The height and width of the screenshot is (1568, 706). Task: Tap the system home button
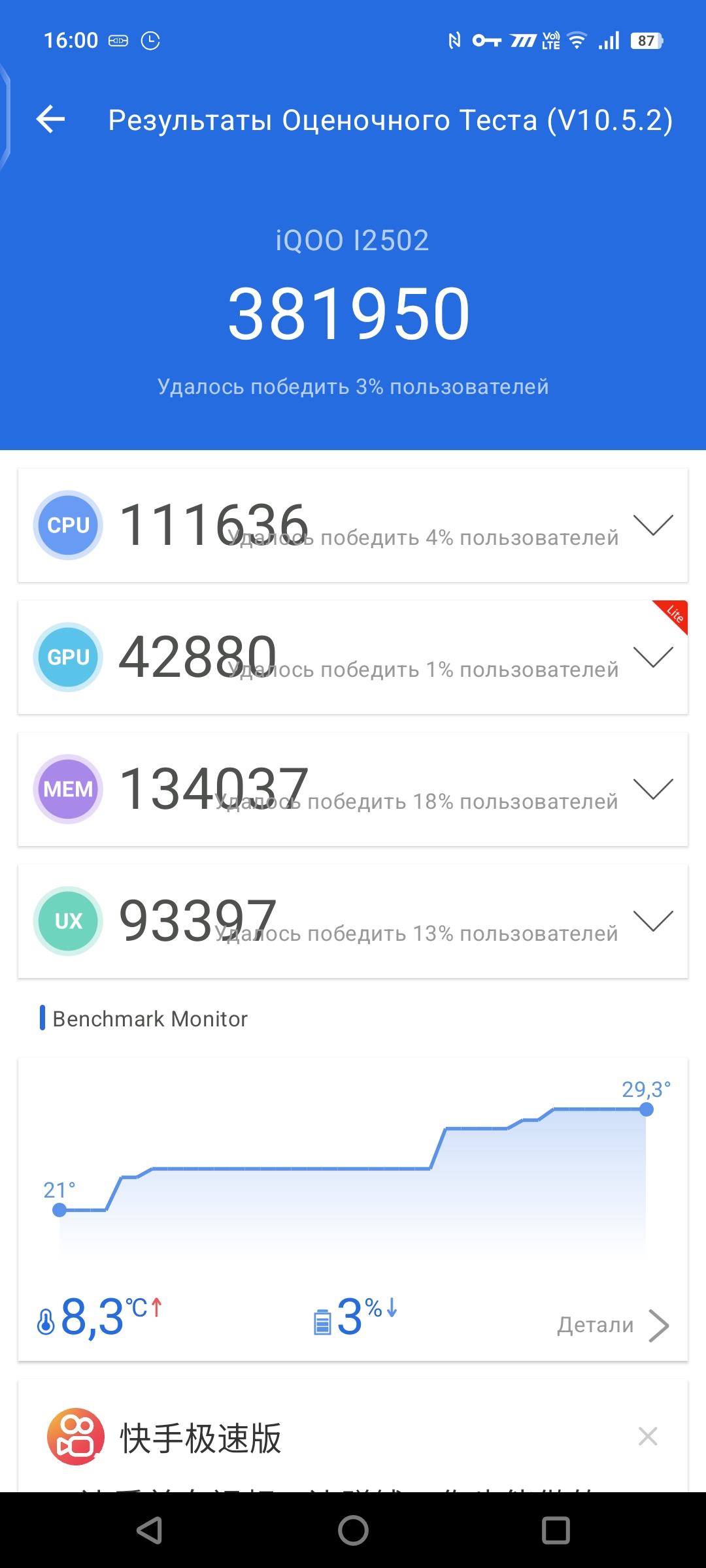(353, 1530)
